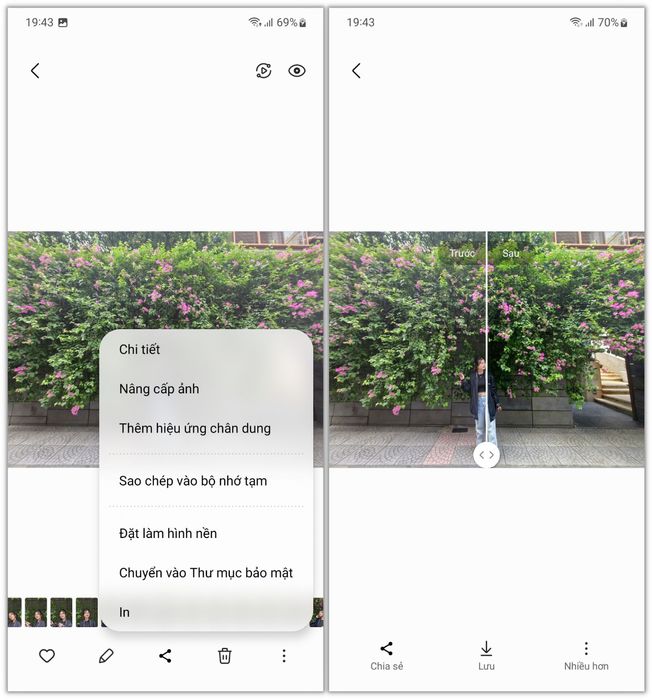Open Chi tiết from the popup menu
Viewport: 652px width, 700px height.
(x=139, y=349)
